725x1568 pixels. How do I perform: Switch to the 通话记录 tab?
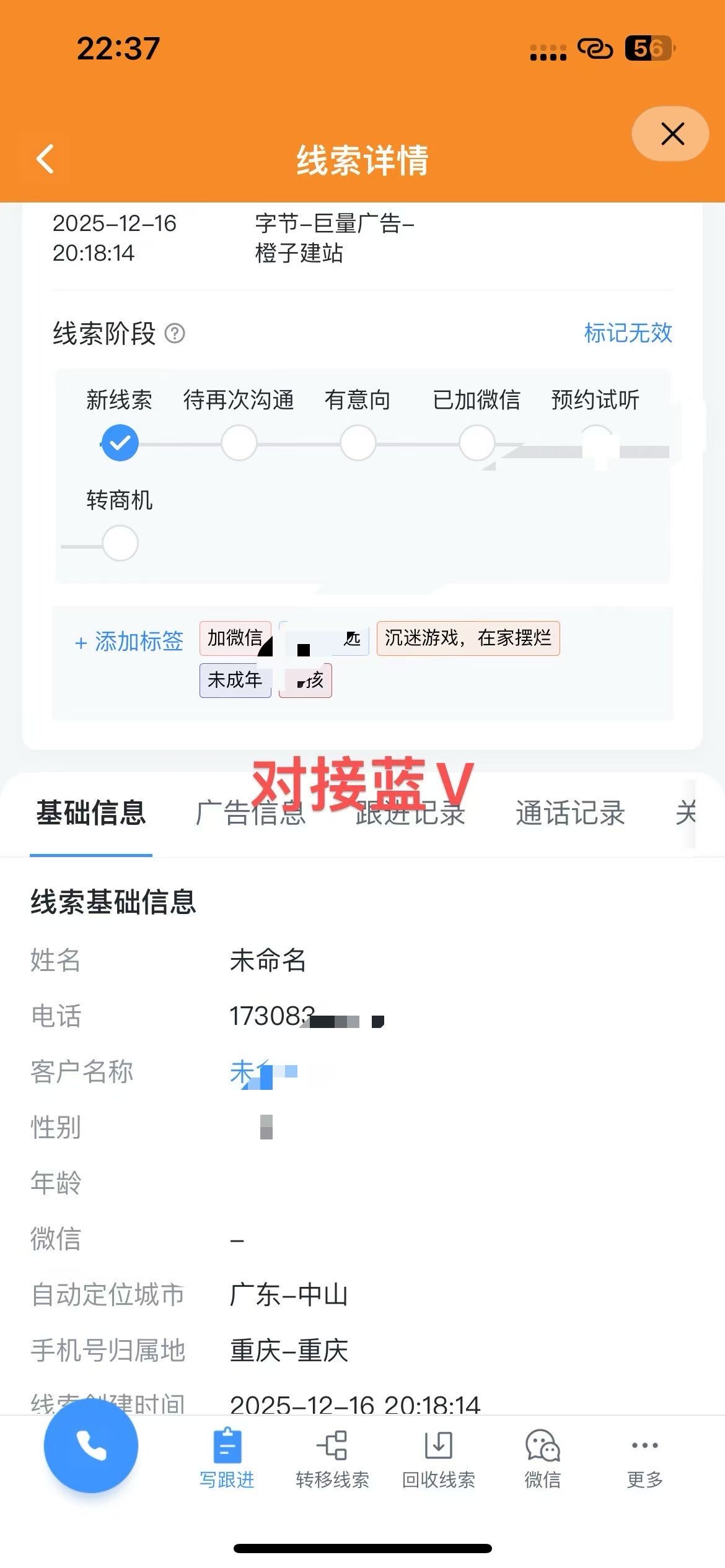click(x=570, y=813)
